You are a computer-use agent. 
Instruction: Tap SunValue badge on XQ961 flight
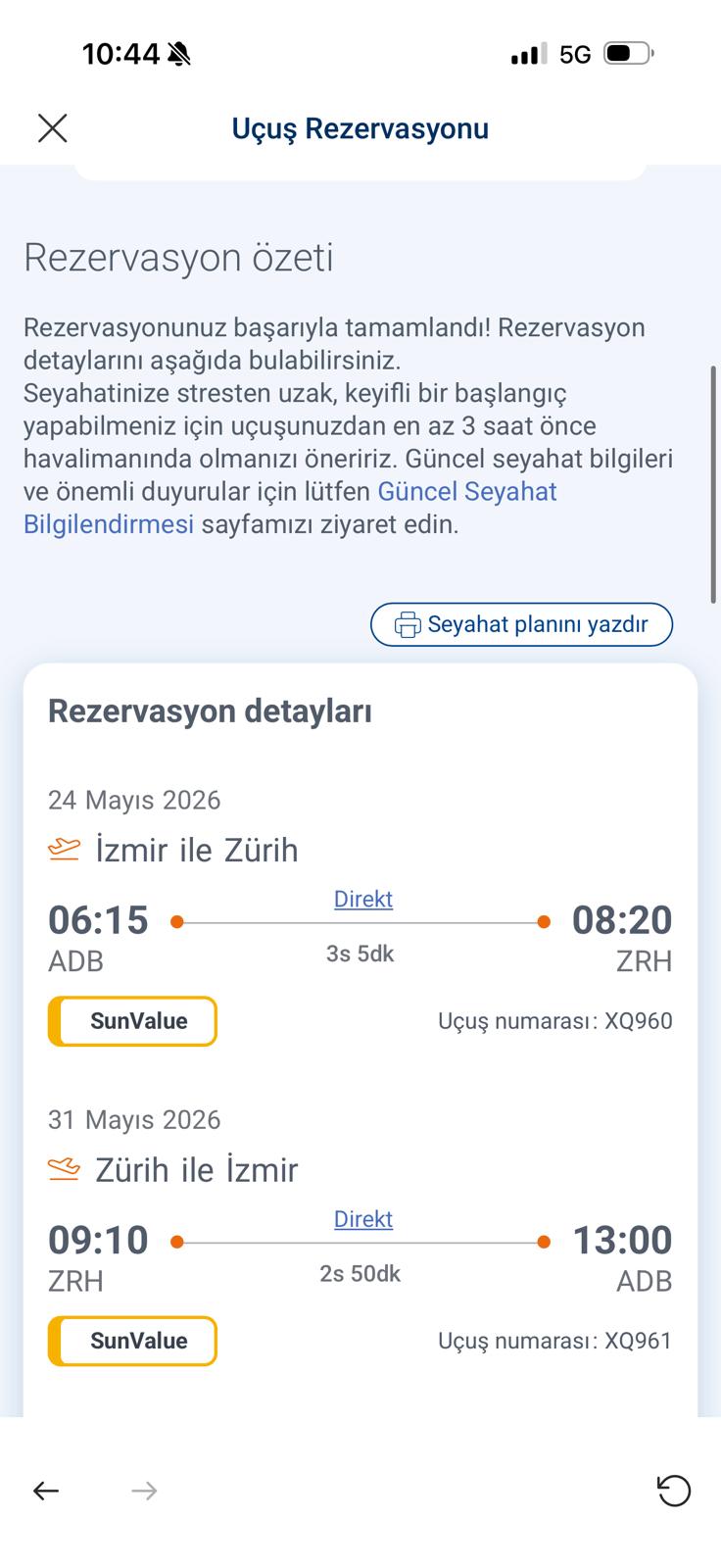pyautogui.click(x=132, y=1341)
